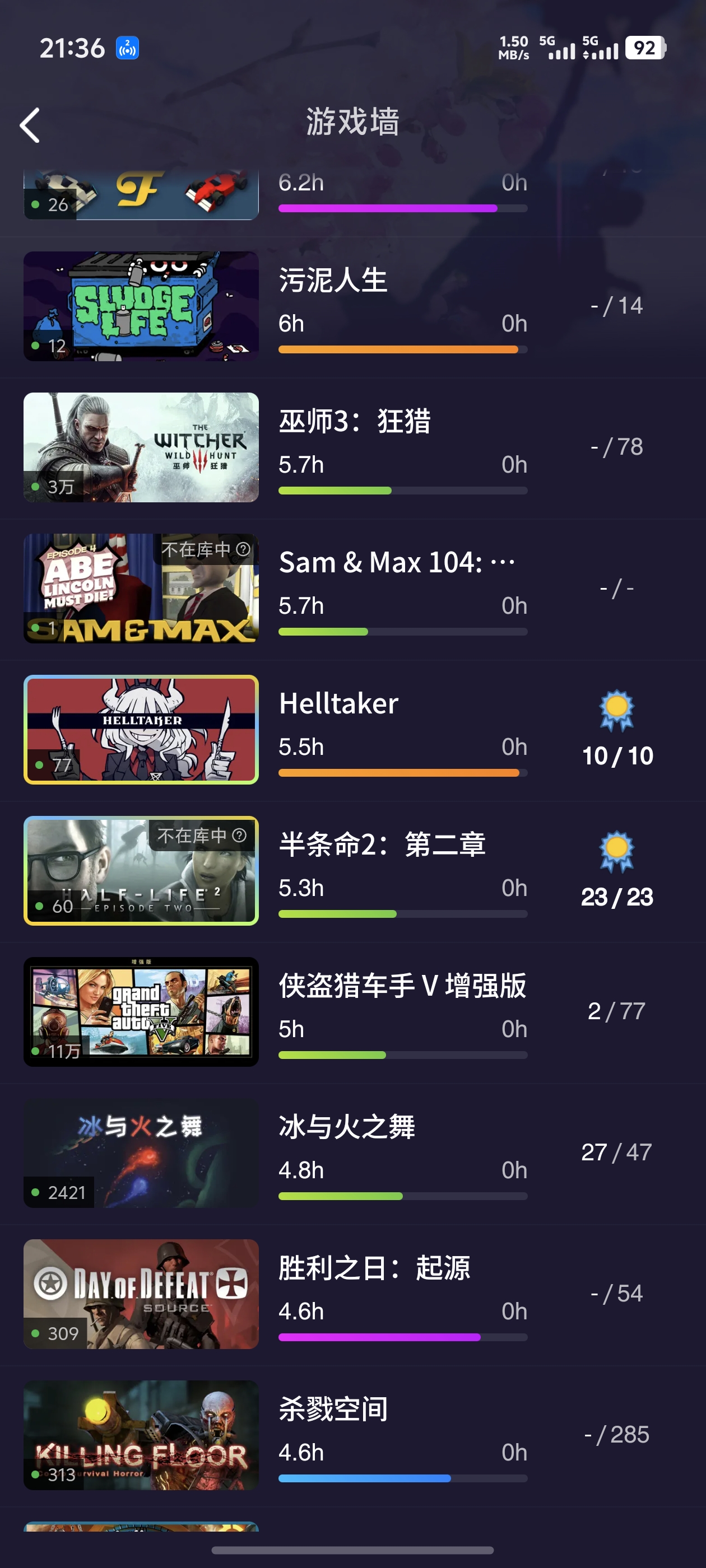Tap the 不在库中 help icon on 半条命2
Screen dimensions: 706x1568
(x=239, y=835)
